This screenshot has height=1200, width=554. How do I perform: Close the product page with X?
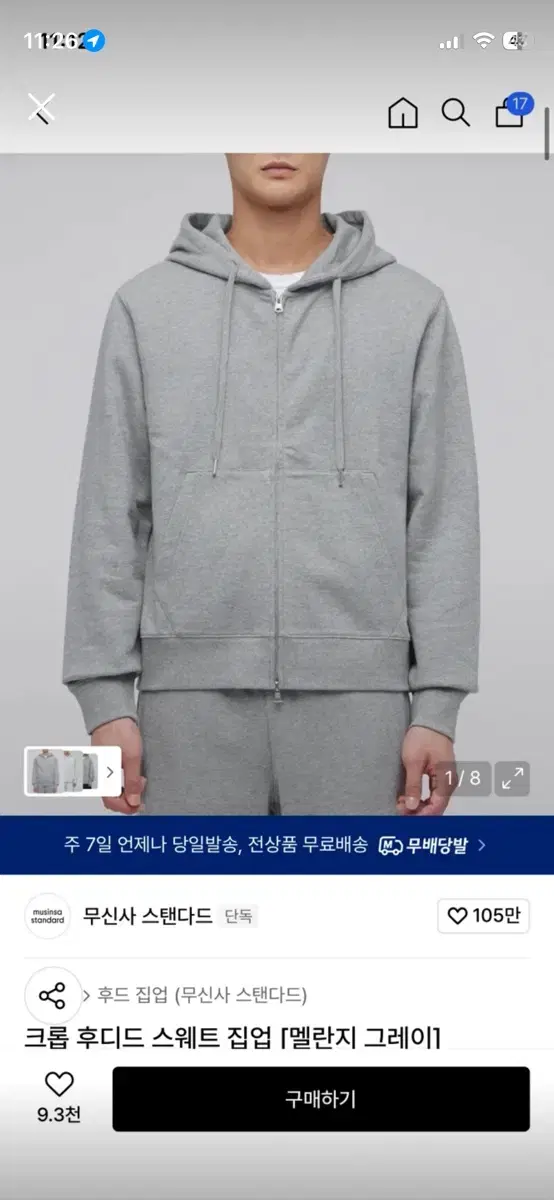[41, 108]
